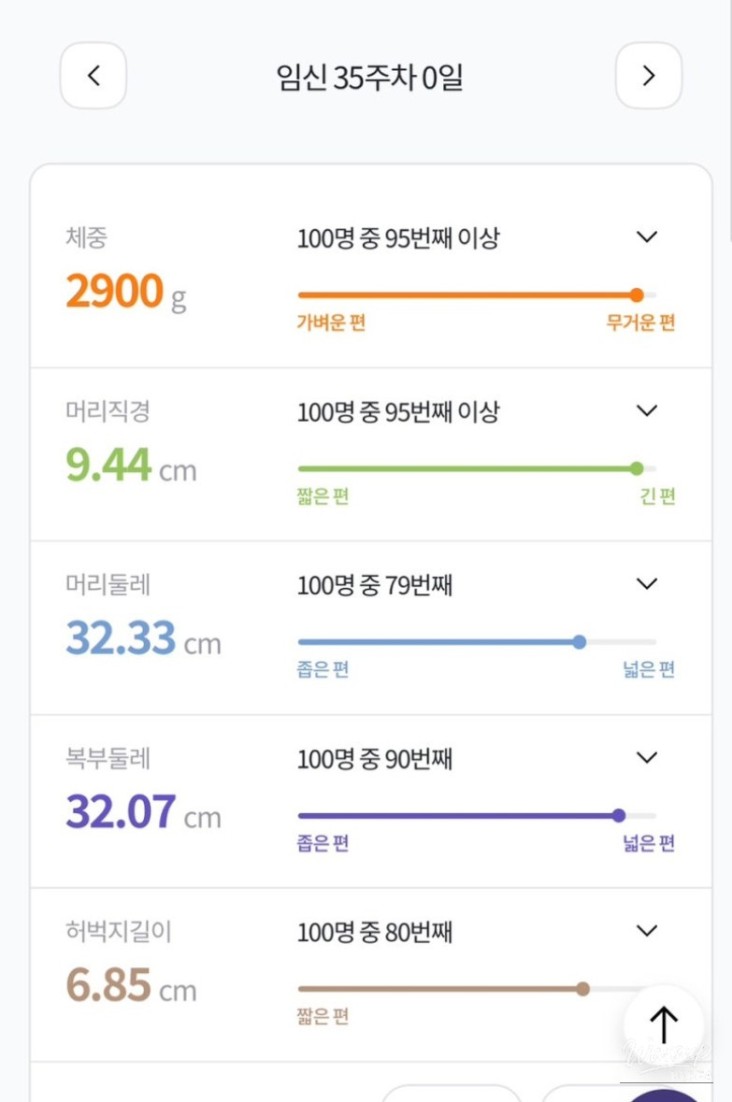Expand the 복부둘레 percentile details
The image size is (732, 1102).
647,758
